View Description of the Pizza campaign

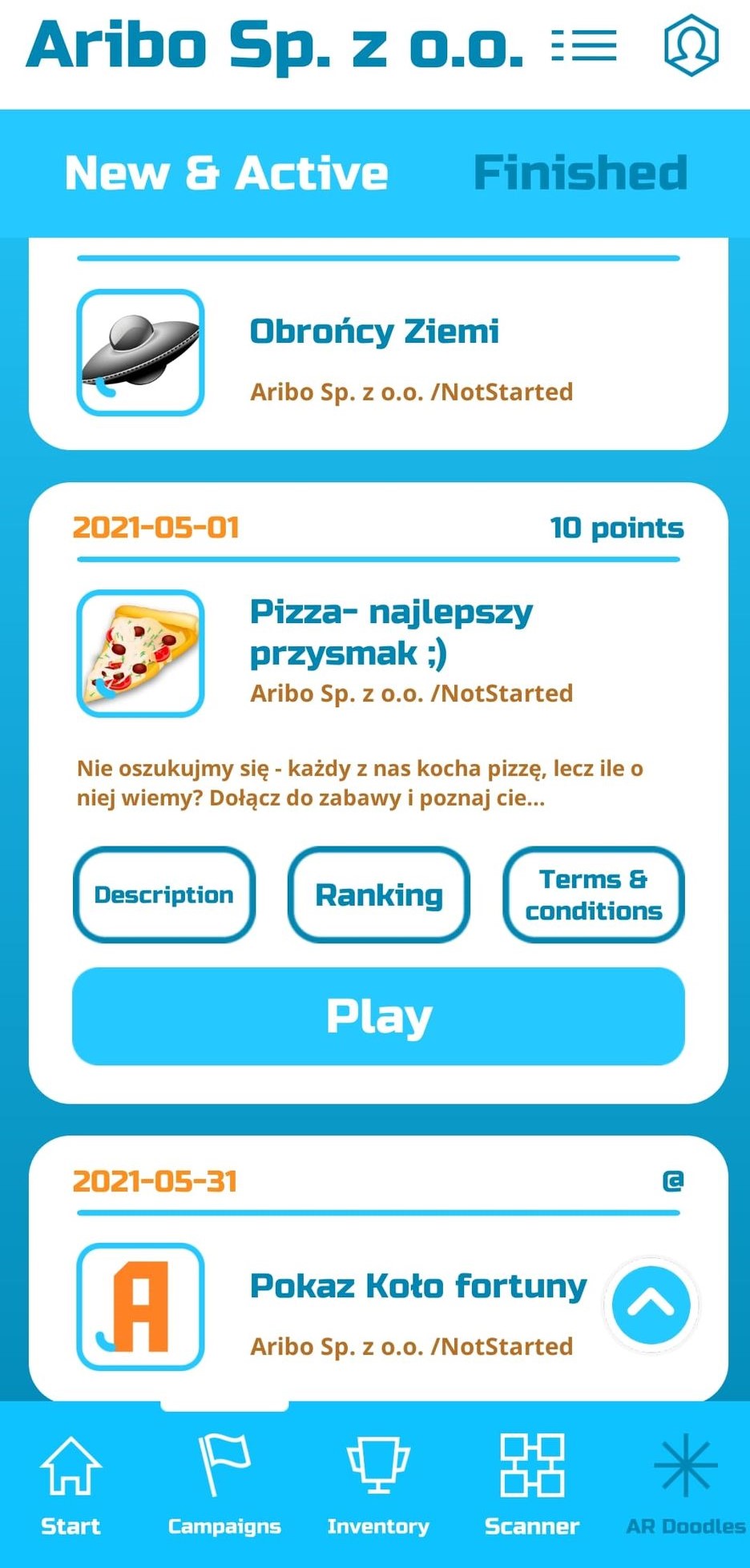point(164,895)
